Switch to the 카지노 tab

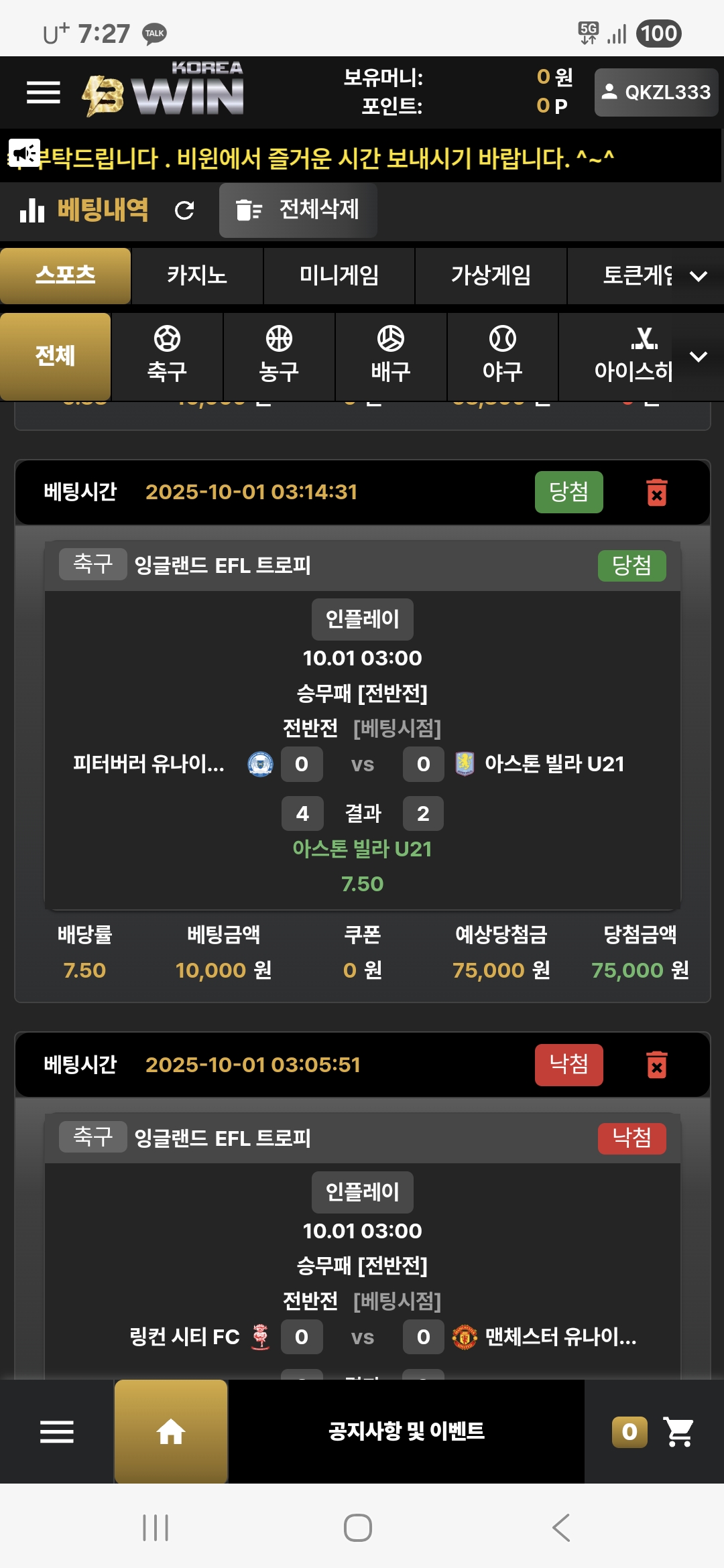[x=197, y=275]
